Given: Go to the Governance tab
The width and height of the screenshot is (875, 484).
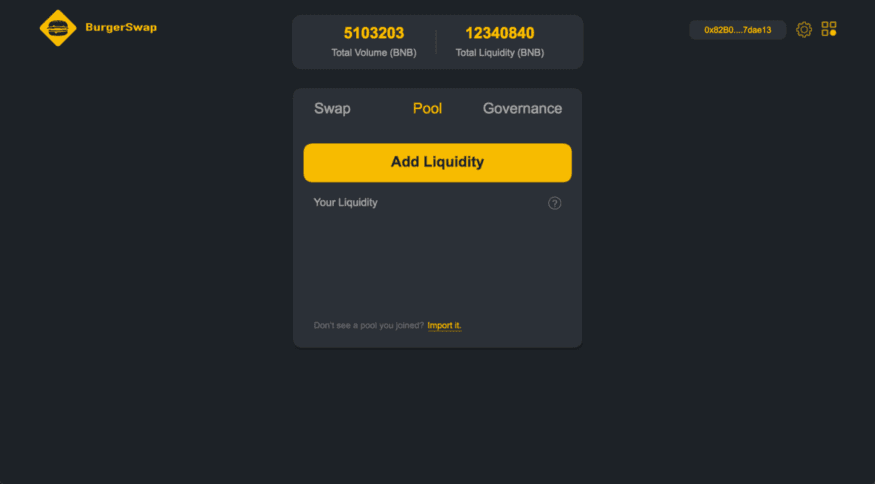Looking at the screenshot, I should tap(522, 108).
